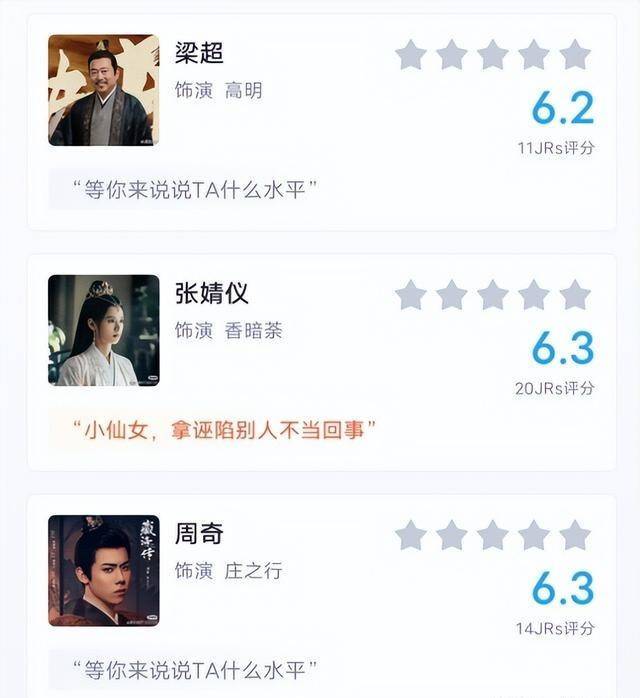Screen dimensions: 640x698
Task: Give 张婧仪 a three-star rating
Action: pos(493,295)
